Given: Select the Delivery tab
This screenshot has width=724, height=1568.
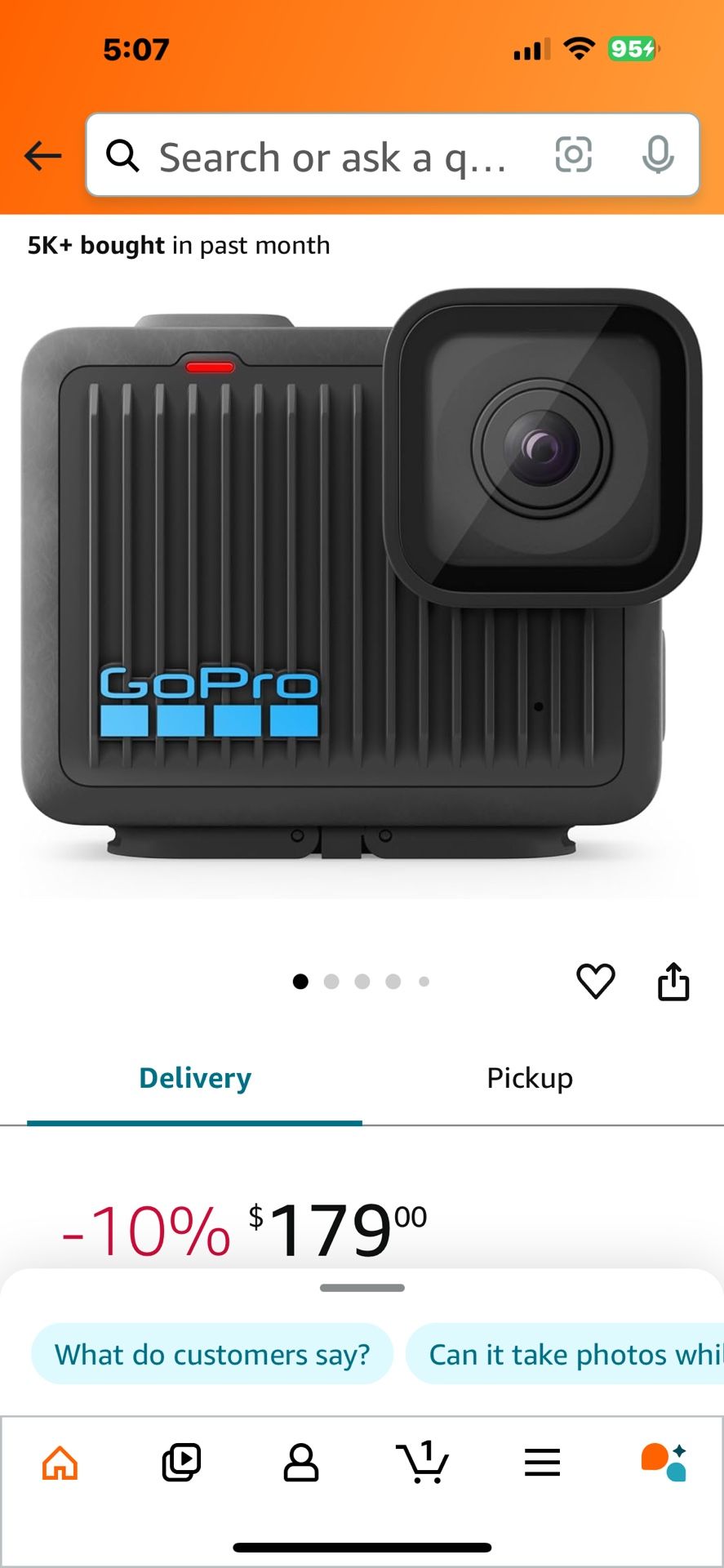Looking at the screenshot, I should click(x=195, y=1078).
